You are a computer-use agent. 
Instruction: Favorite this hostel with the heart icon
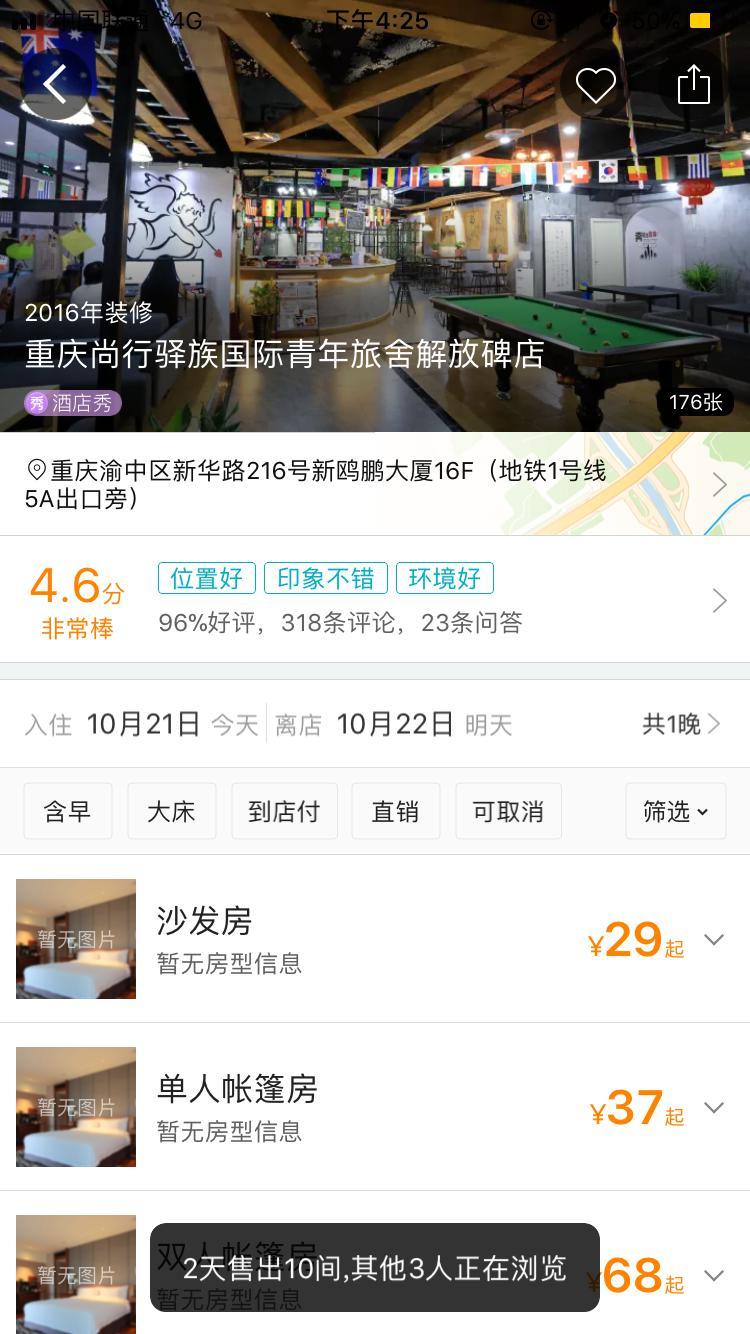(x=595, y=85)
